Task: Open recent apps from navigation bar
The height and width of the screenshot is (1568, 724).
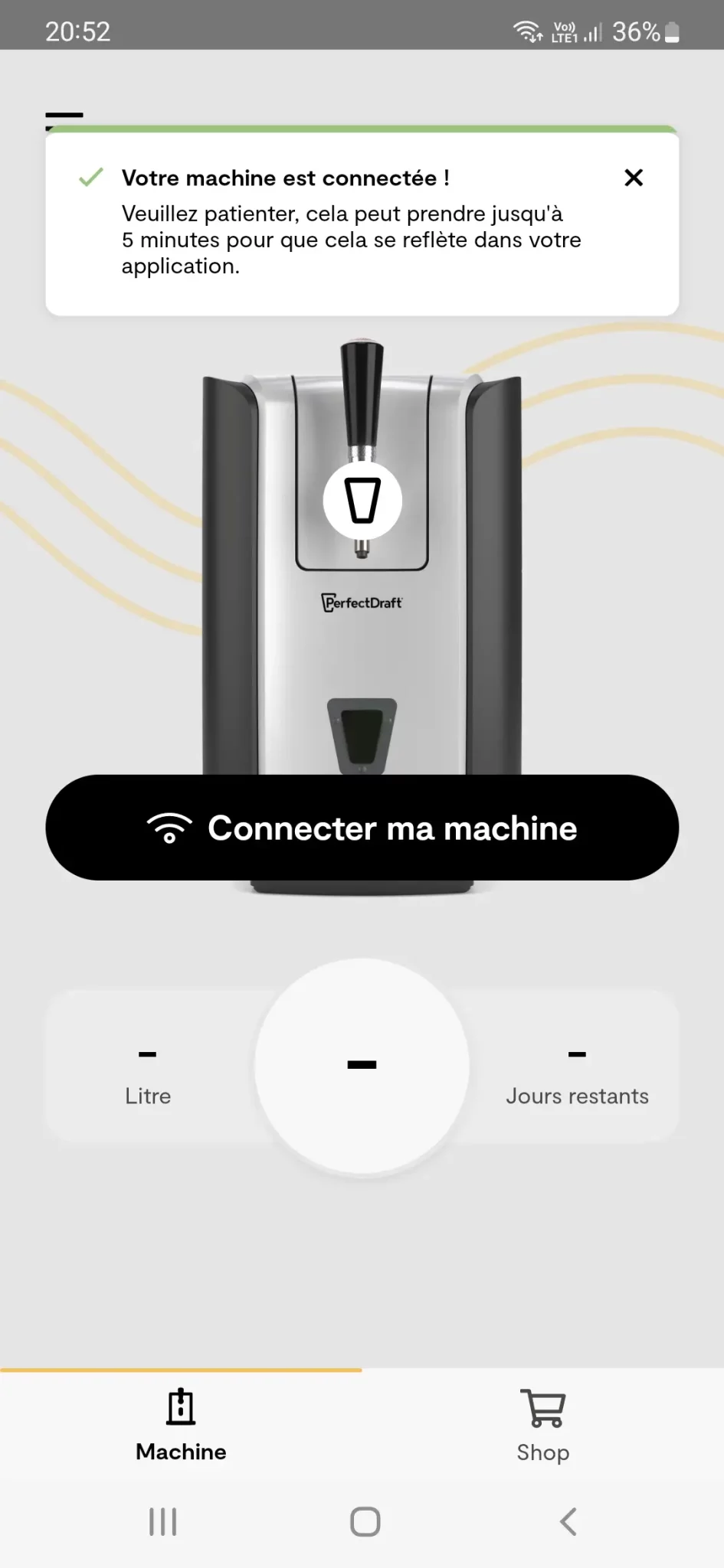Action: (x=163, y=1521)
